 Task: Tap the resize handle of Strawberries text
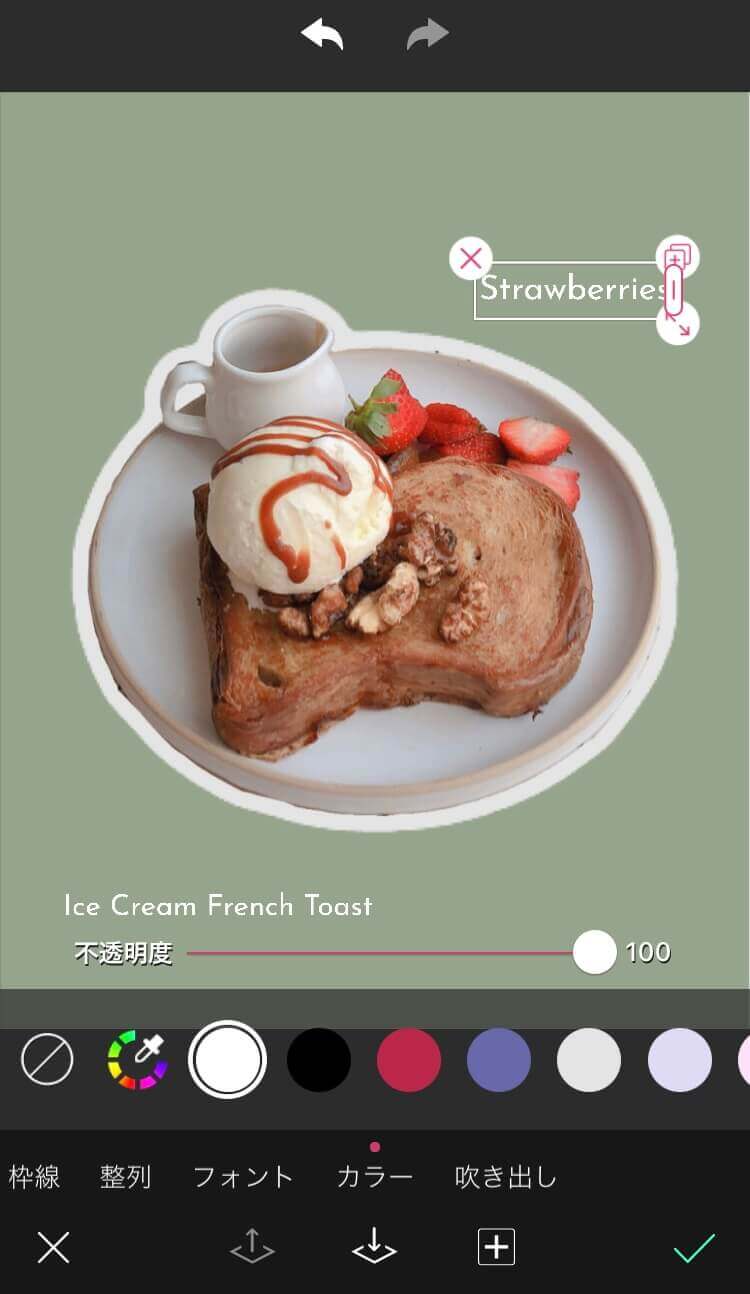[679, 324]
